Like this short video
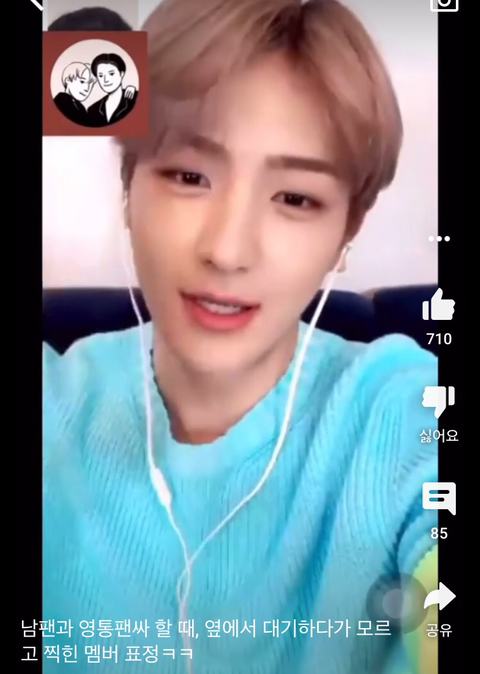Image resolution: width=480 pixels, height=674 pixels. coord(438,305)
